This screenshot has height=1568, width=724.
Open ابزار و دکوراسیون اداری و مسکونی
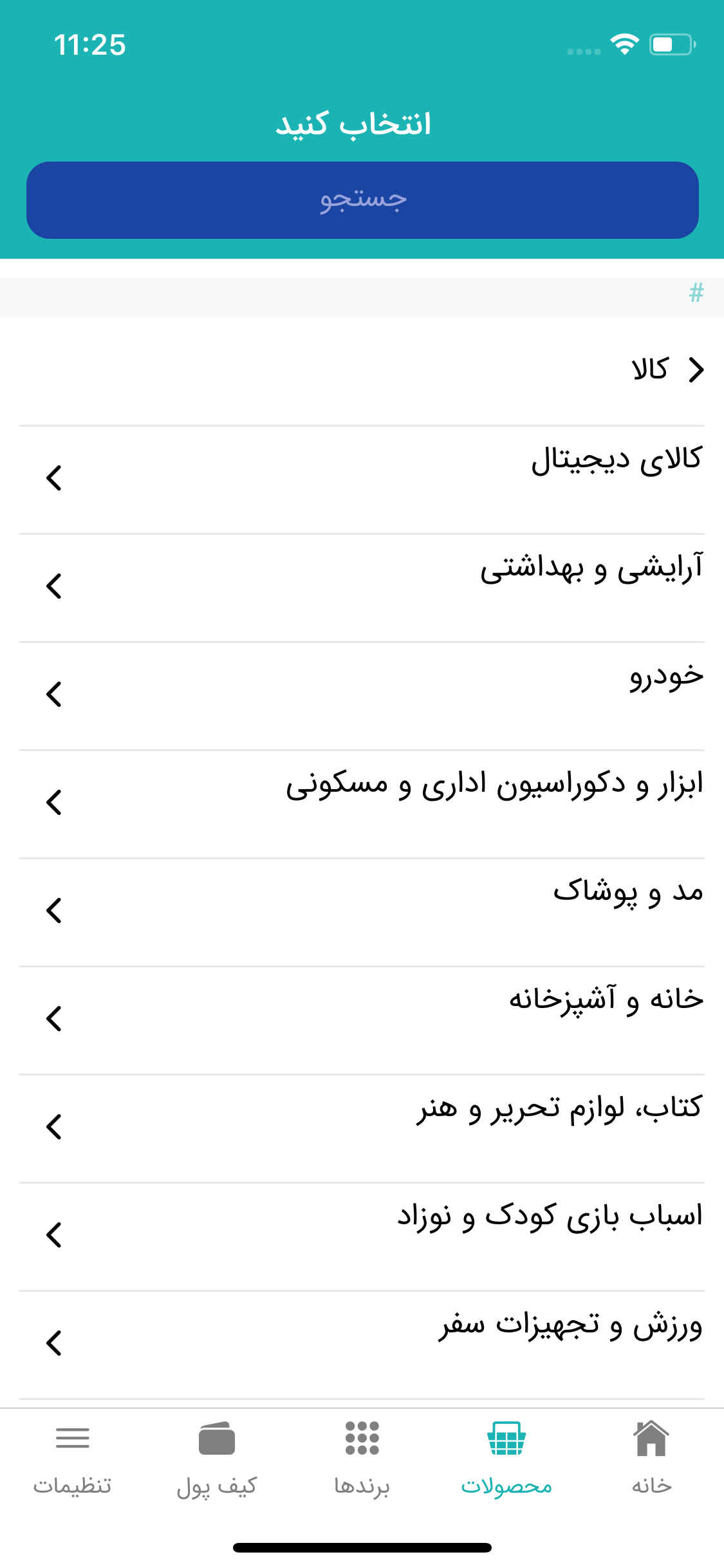click(x=362, y=803)
